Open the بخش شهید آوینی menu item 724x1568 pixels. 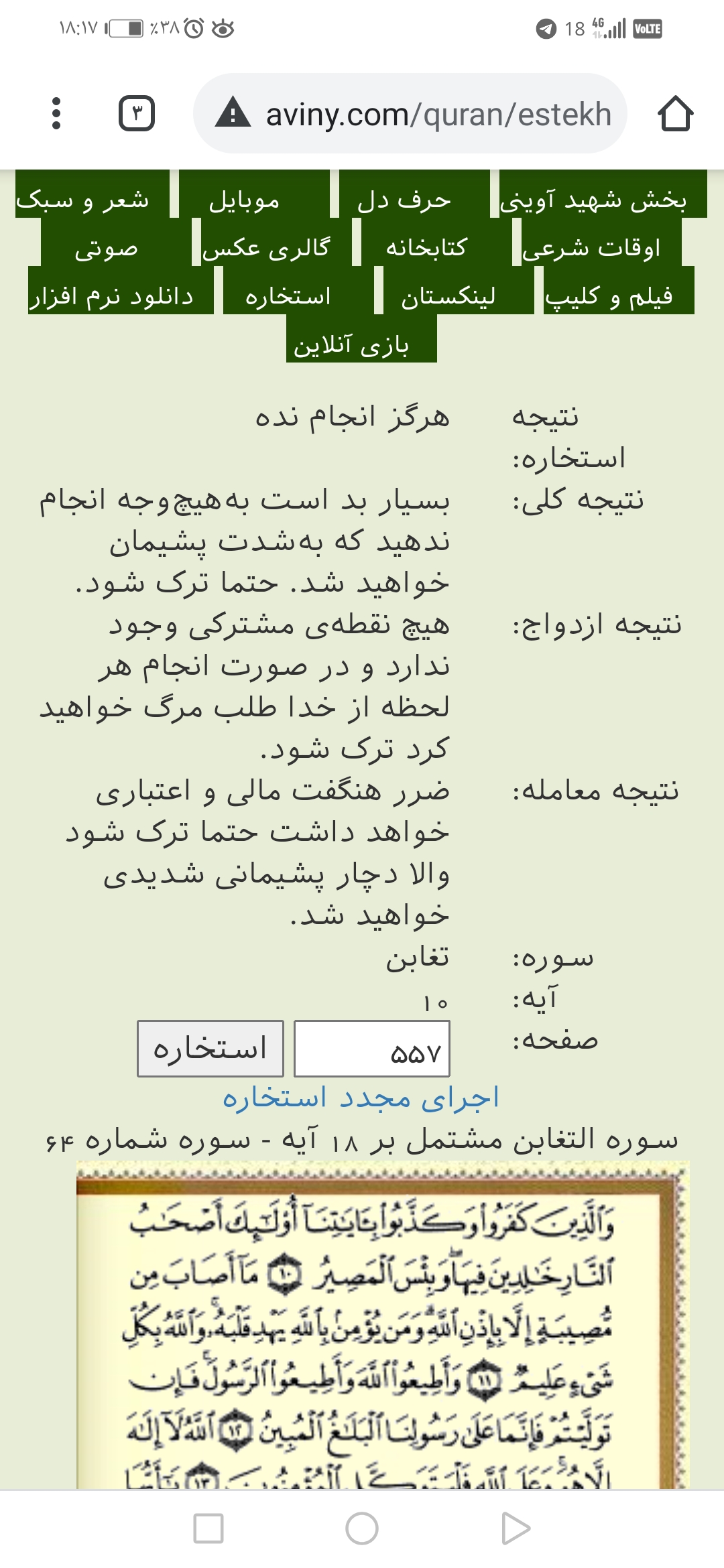tap(594, 200)
